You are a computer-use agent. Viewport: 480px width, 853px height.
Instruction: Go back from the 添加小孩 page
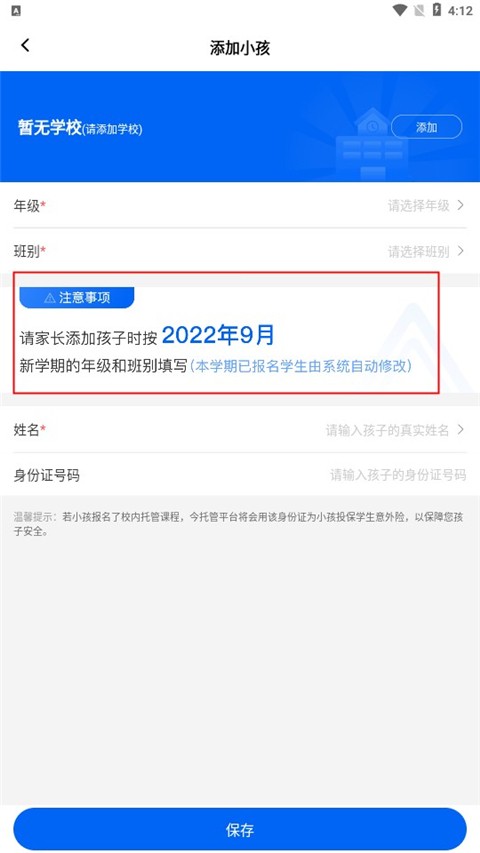(24, 46)
